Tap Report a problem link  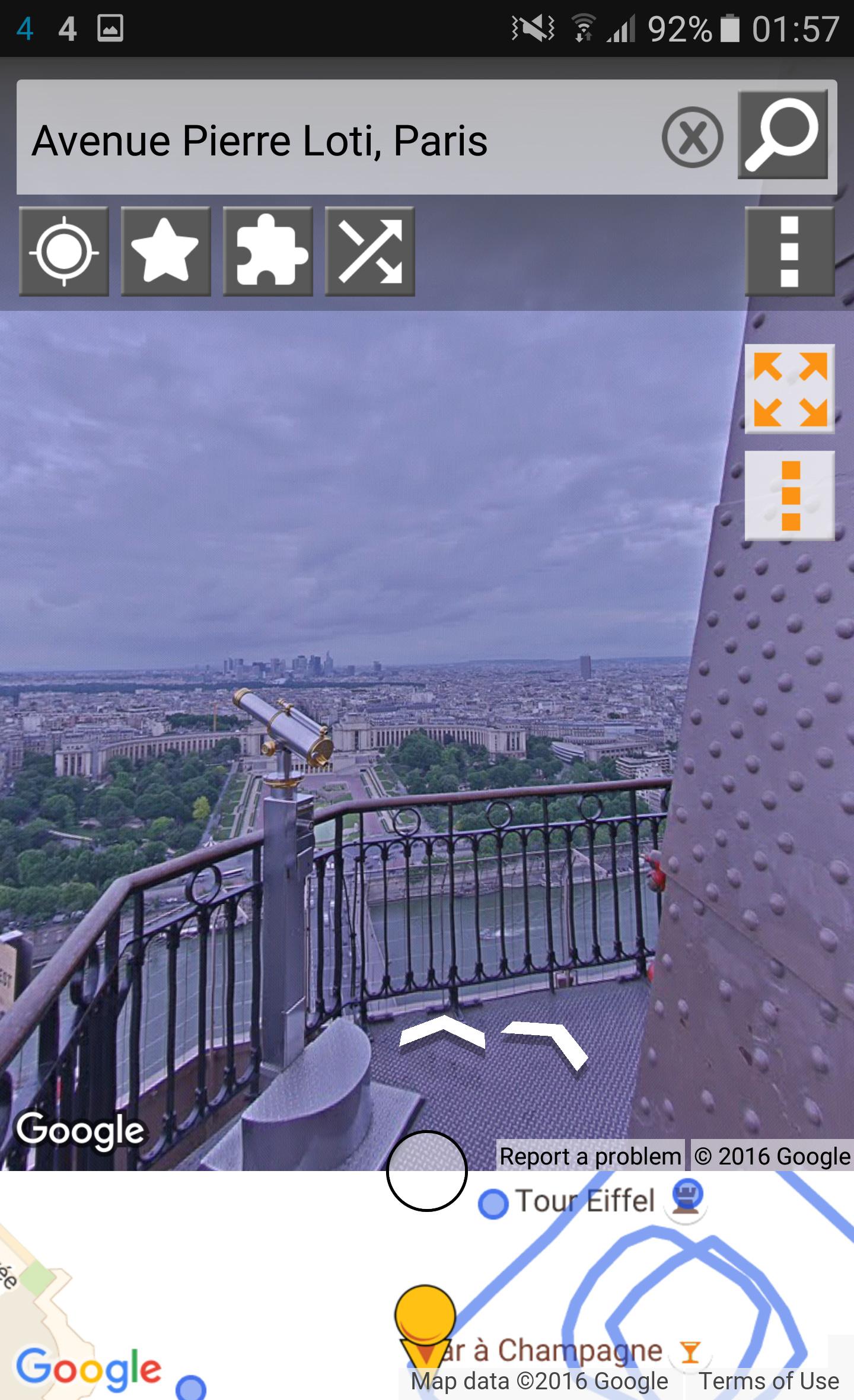590,1156
